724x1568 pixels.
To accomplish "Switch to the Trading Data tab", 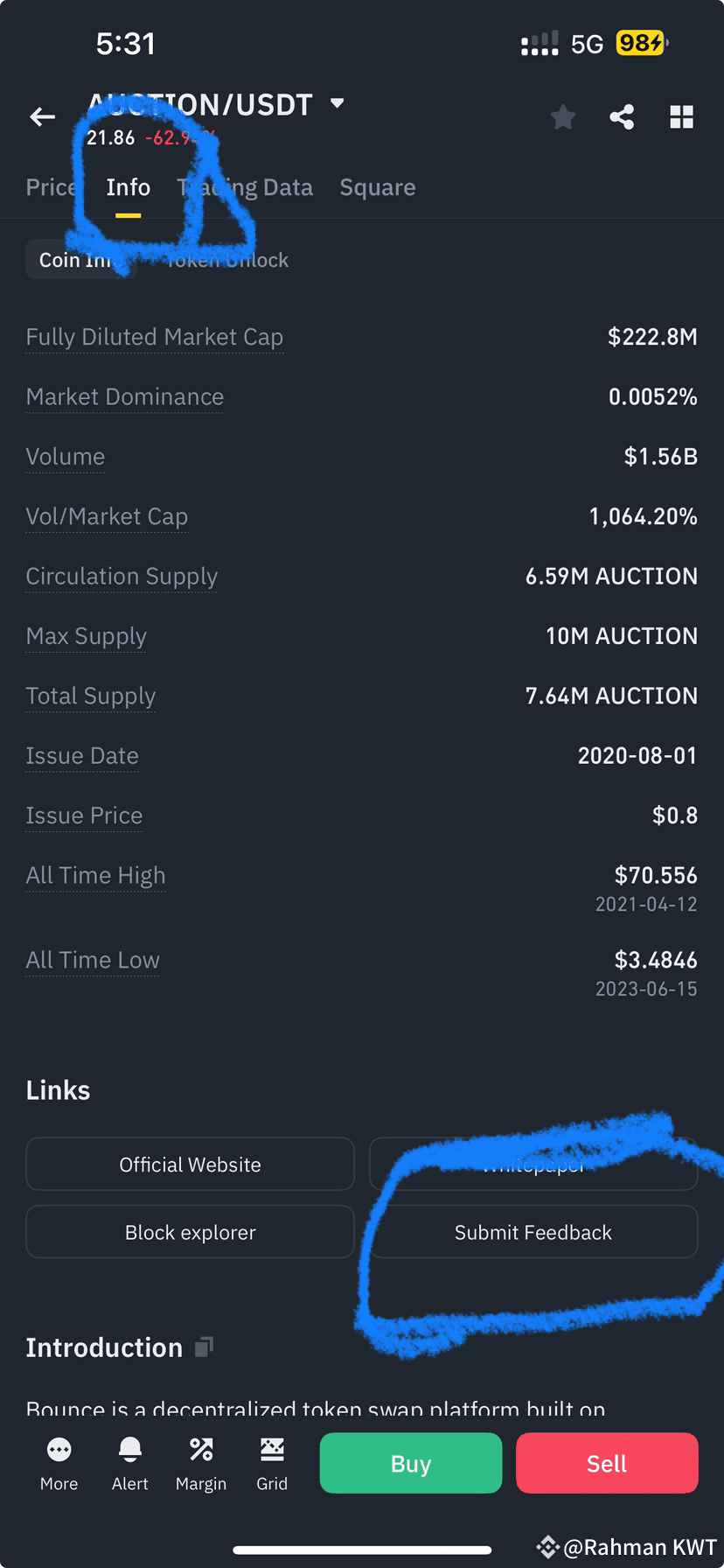I will point(245,186).
